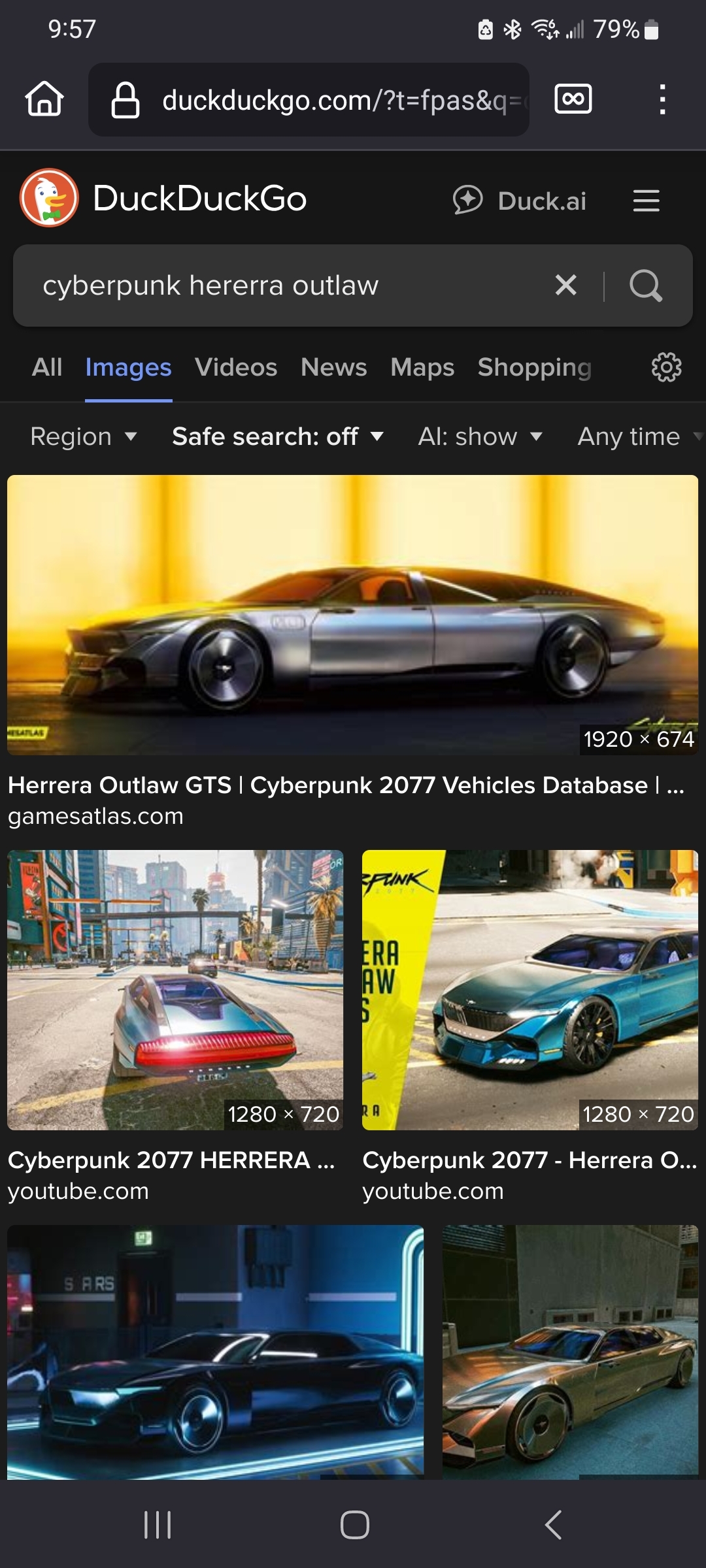Edit the cyberpunk hererra outlaw query
The width and height of the screenshot is (706, 1568).
(261, 286)
